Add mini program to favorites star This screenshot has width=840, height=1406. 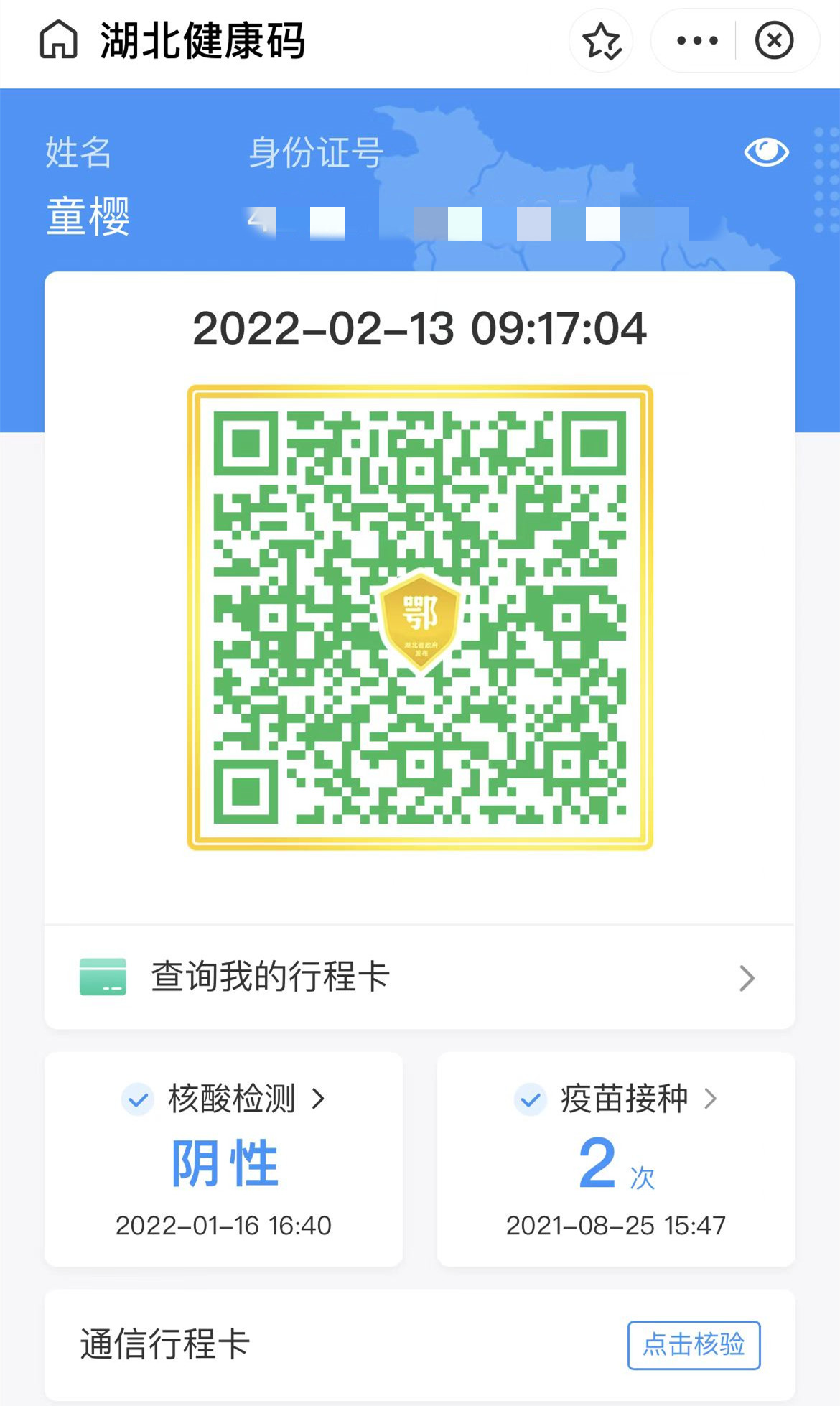point(602,40)
